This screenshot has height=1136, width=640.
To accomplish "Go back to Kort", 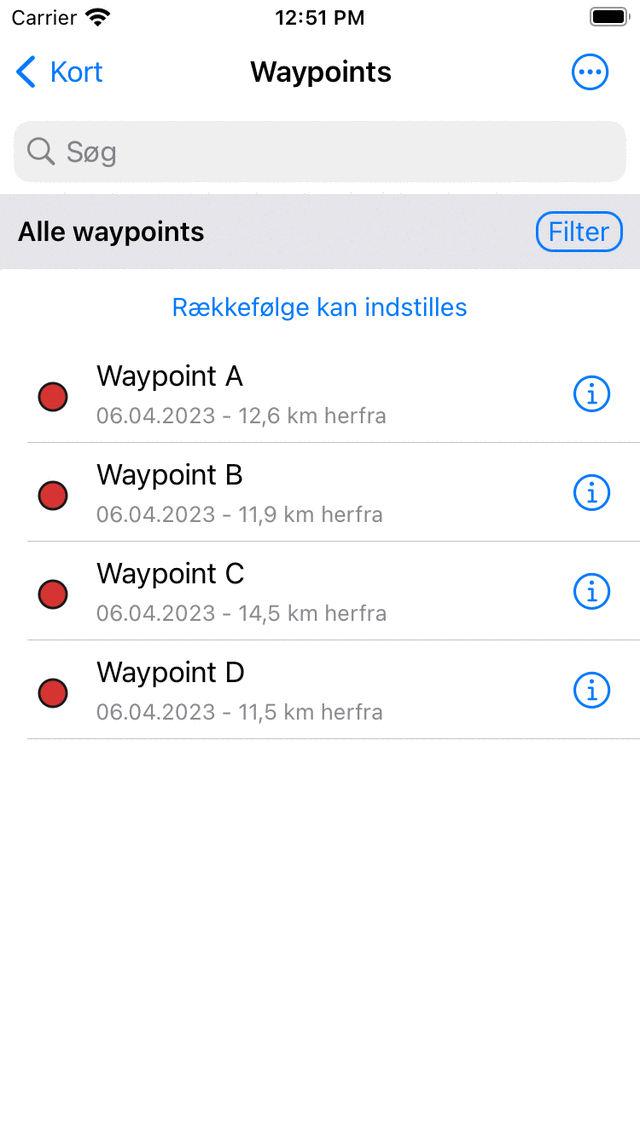I will [60, 72].
